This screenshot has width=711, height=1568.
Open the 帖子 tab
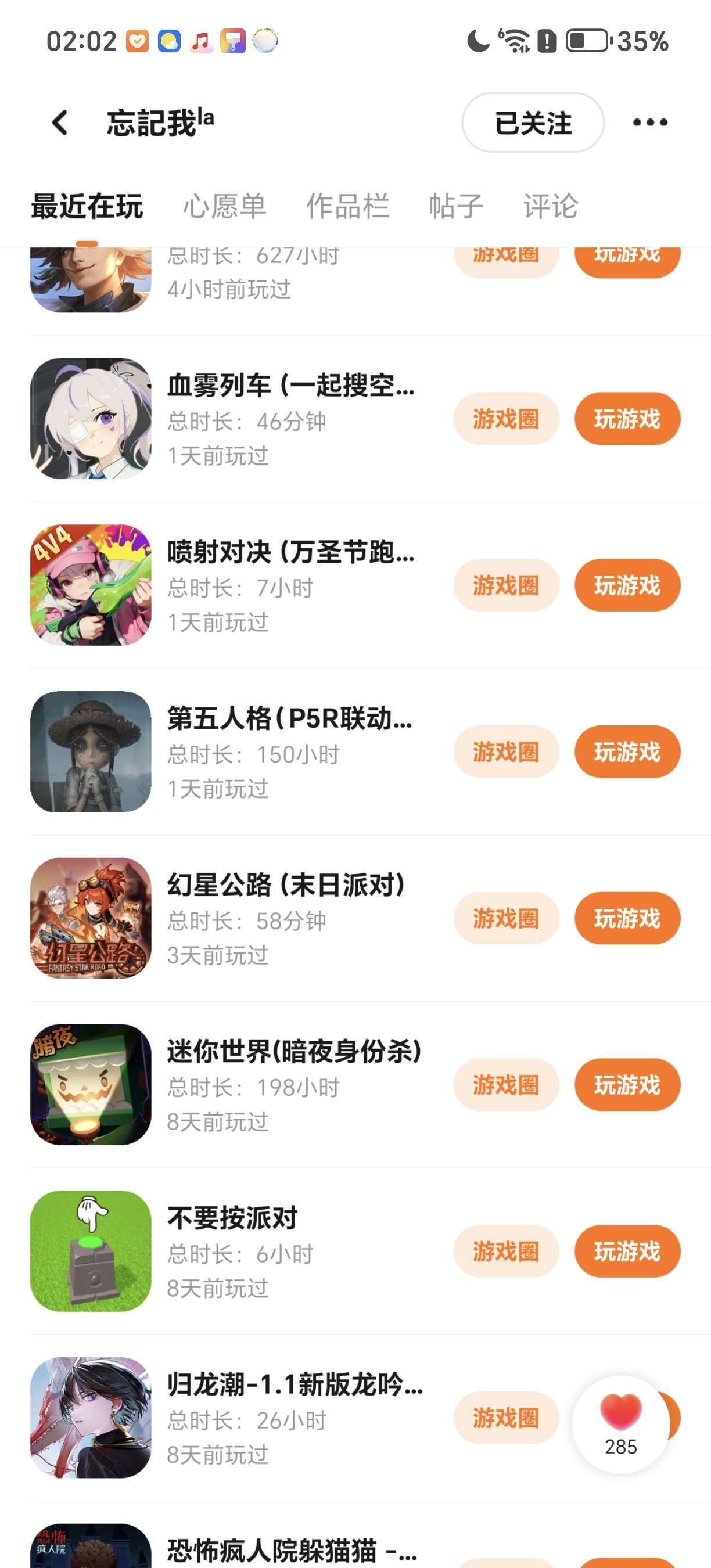[456, 206]
